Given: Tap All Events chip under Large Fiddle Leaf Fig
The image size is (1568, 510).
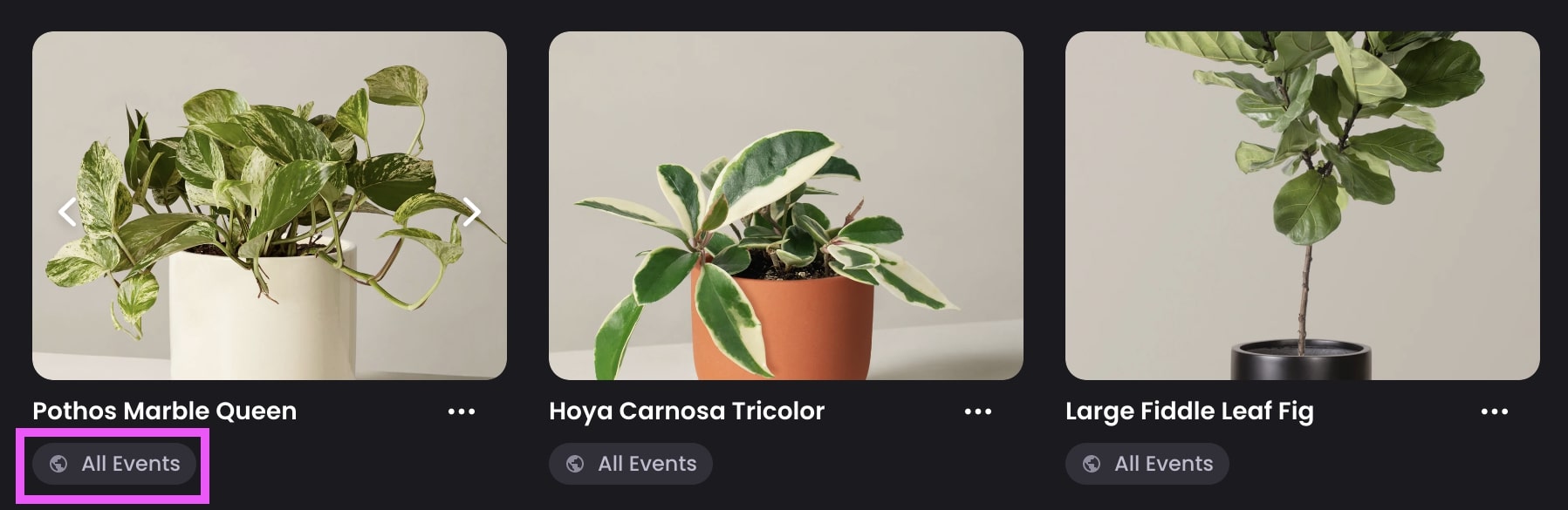Looking at the screenshot, I should [x=1147, y=464].
